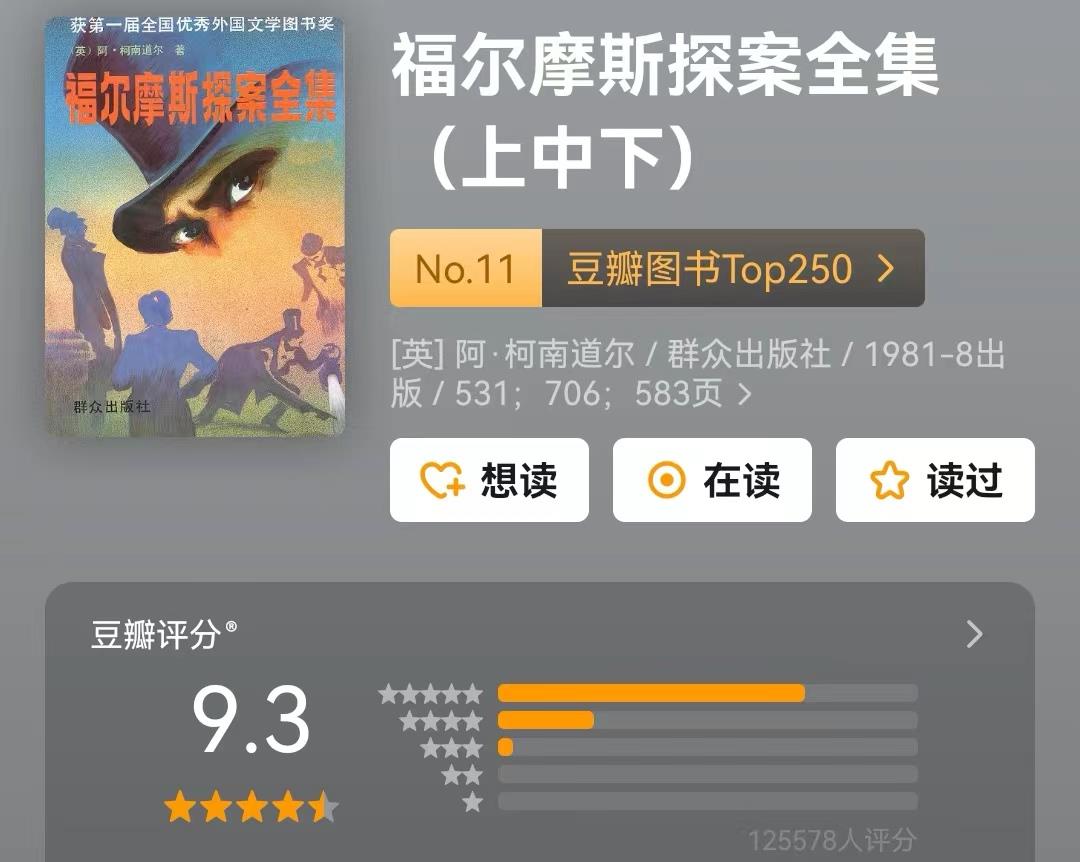Mark the book as 想读
The width and height of the screenshot is (1080, 862).
pos(489,481)
